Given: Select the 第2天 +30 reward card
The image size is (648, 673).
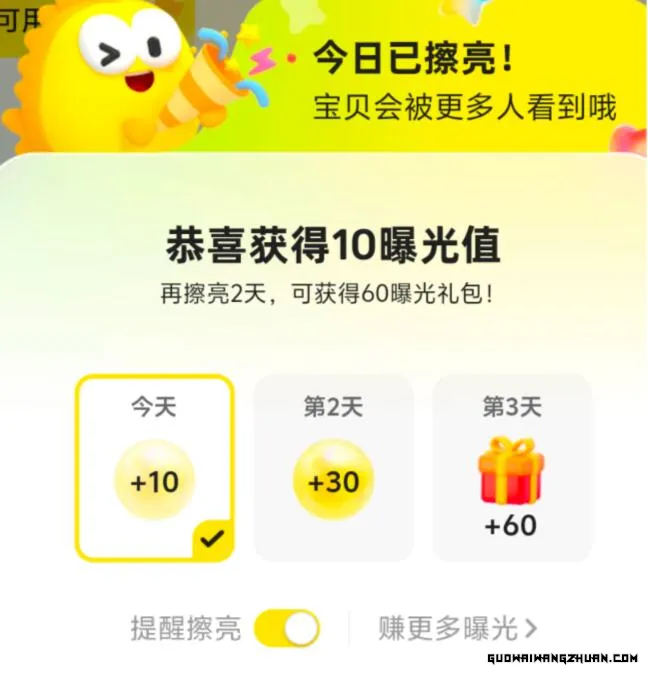Looking at the screenshot, I should tap(333, 468).
